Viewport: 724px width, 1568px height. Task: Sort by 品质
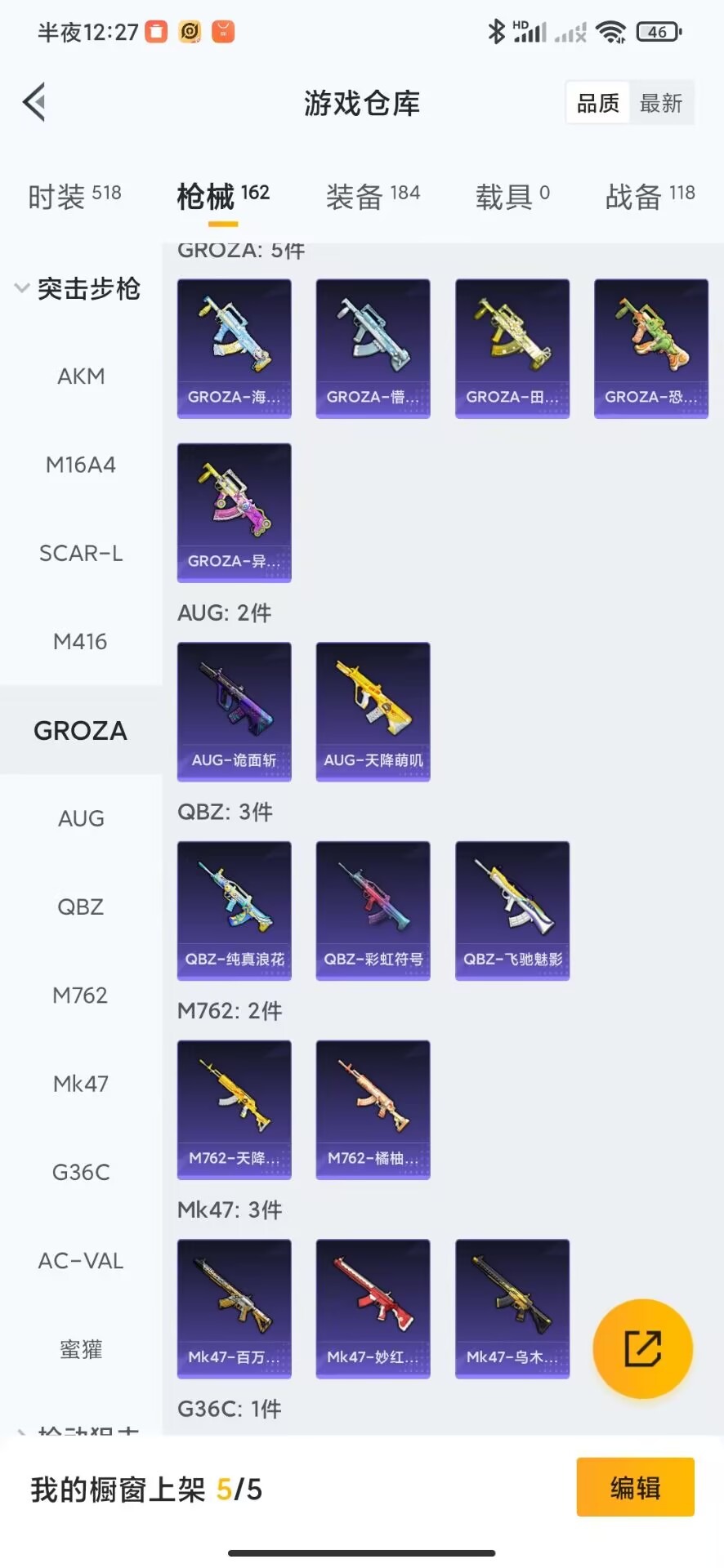(x=598, y=103)
